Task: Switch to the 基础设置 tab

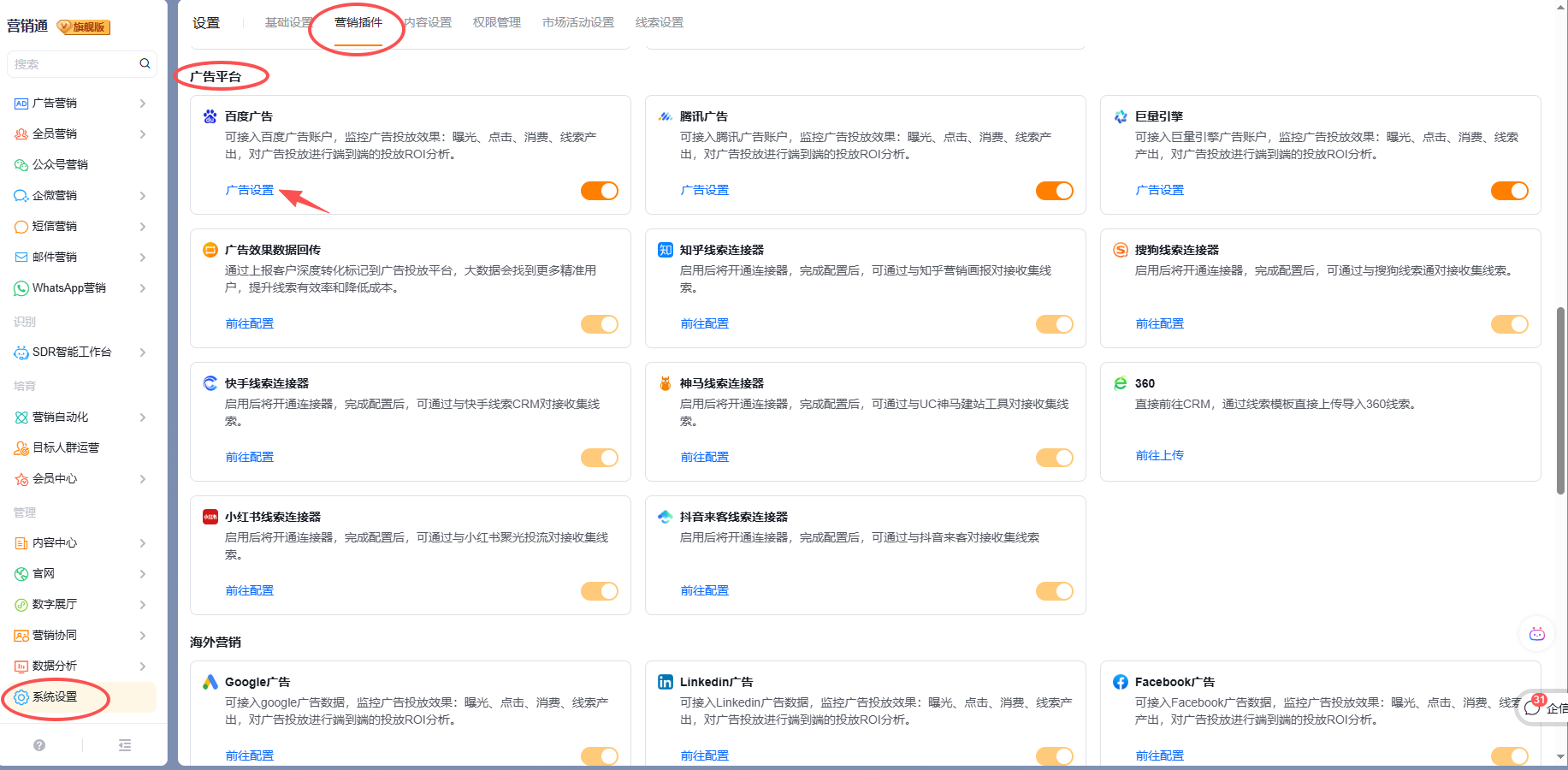Action: [288, 22]
